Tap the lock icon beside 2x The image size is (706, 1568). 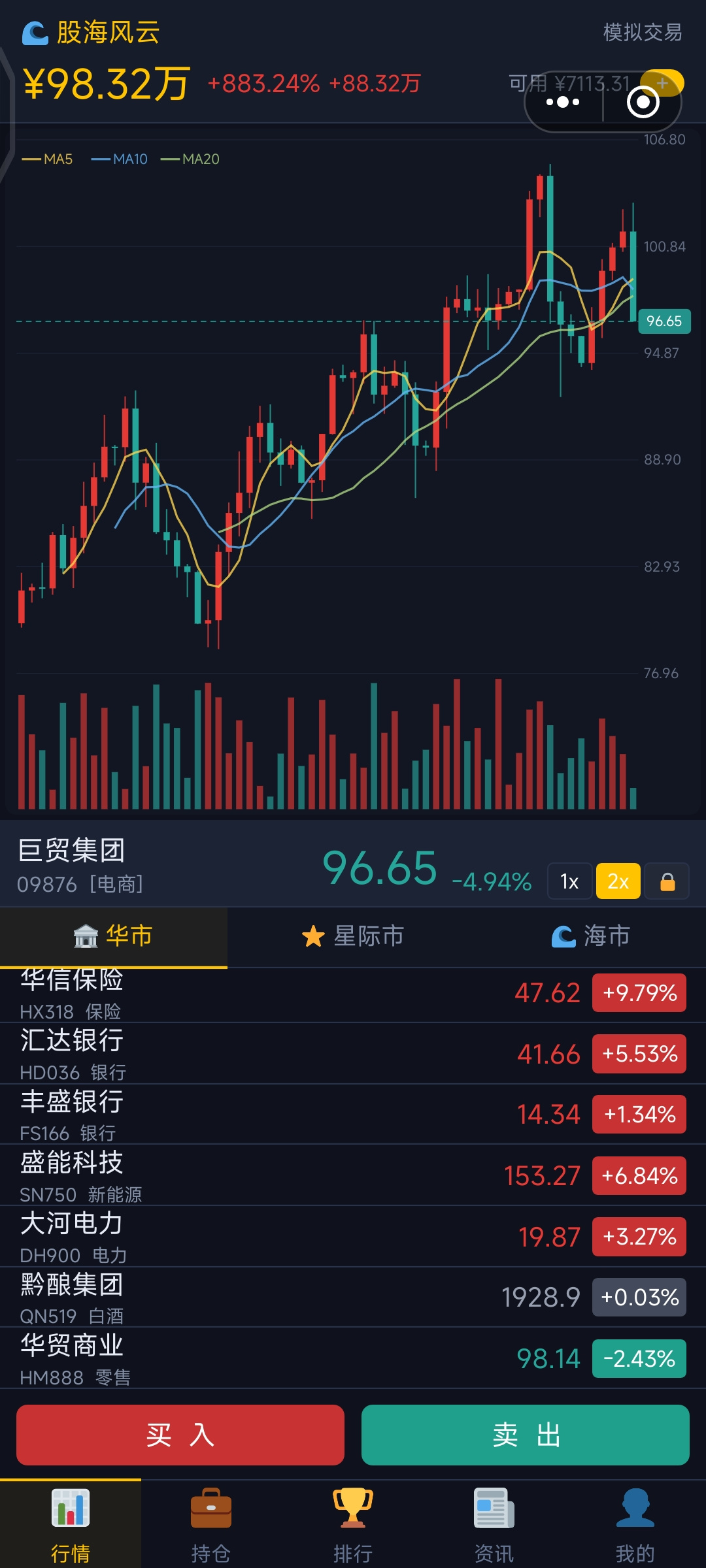tap(667, 881)
